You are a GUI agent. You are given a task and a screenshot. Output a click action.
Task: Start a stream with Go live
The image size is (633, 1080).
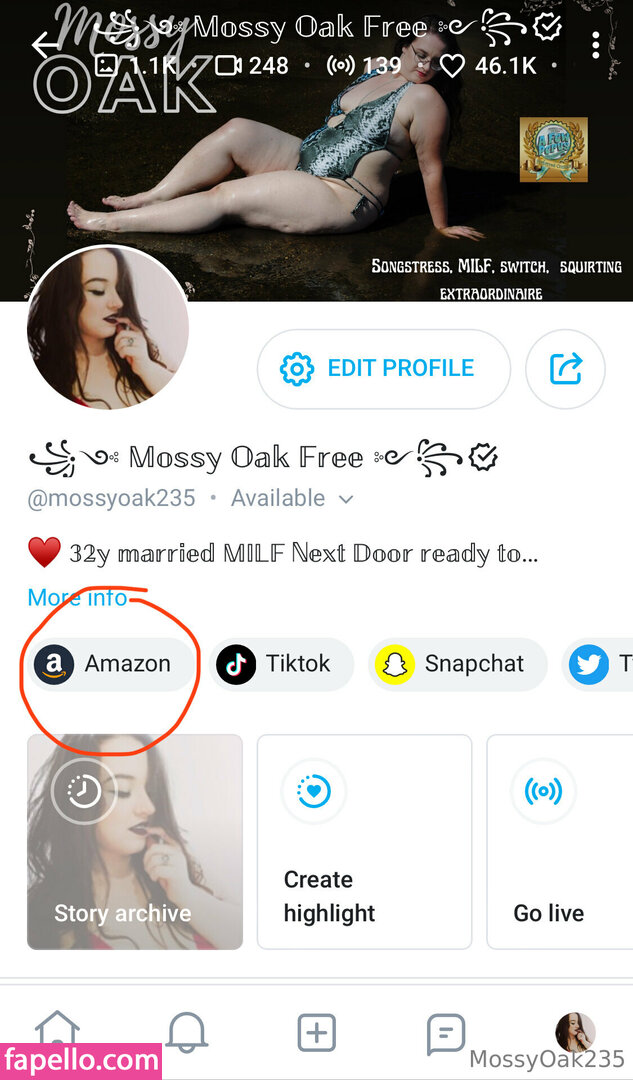[558, 841]
